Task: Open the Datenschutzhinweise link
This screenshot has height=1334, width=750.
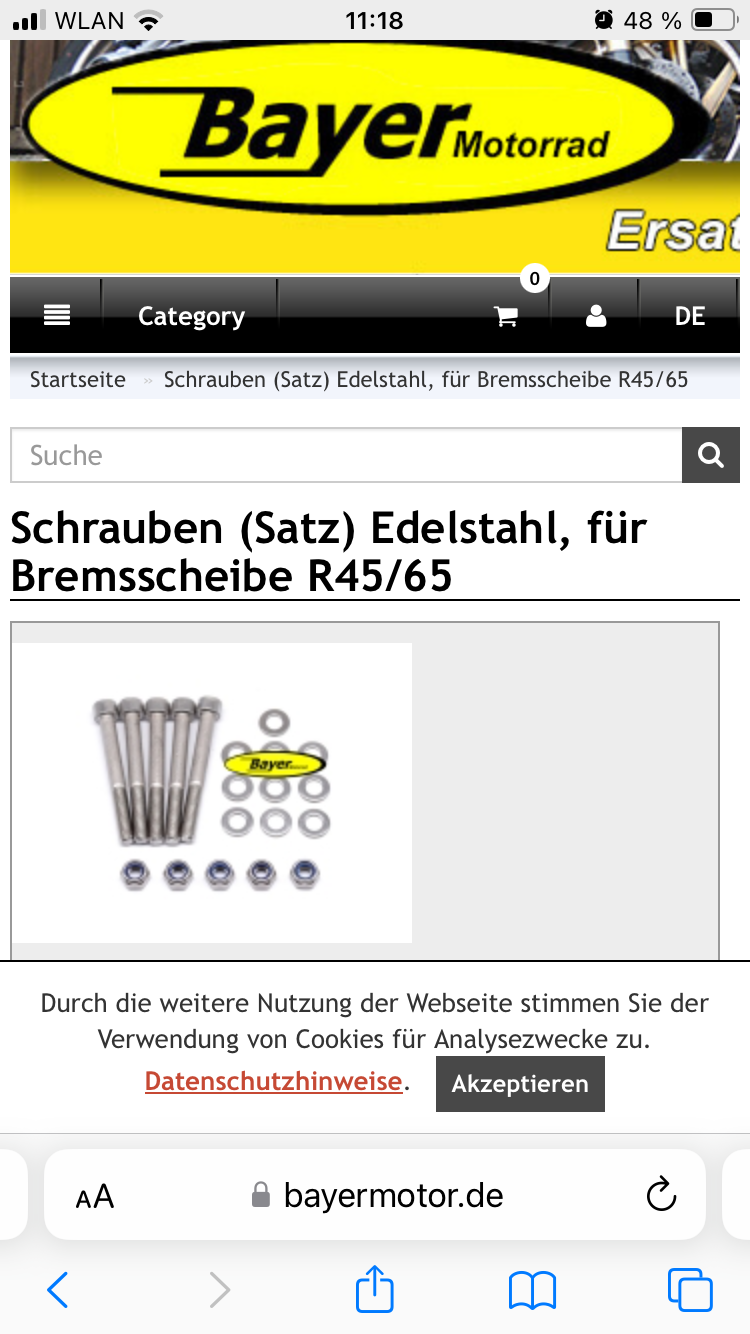Action: click(274, 1081)
